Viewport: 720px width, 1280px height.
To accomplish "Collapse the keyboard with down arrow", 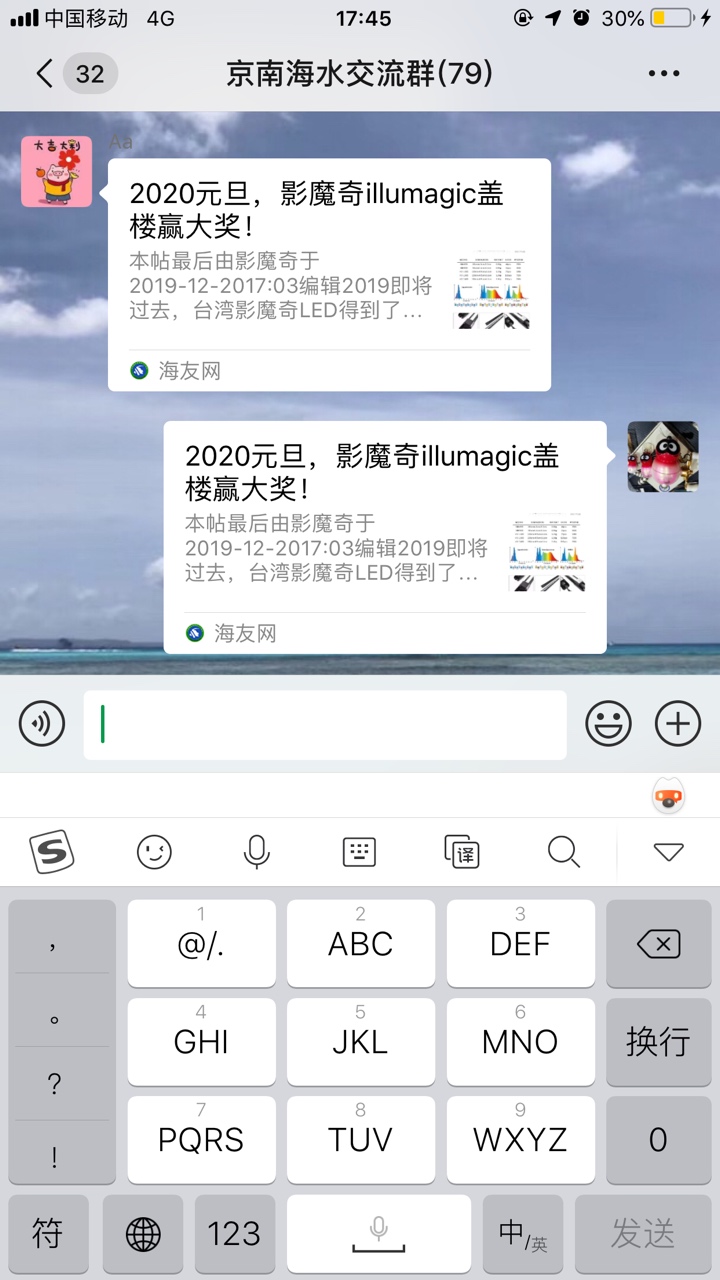I will point(667,852).
